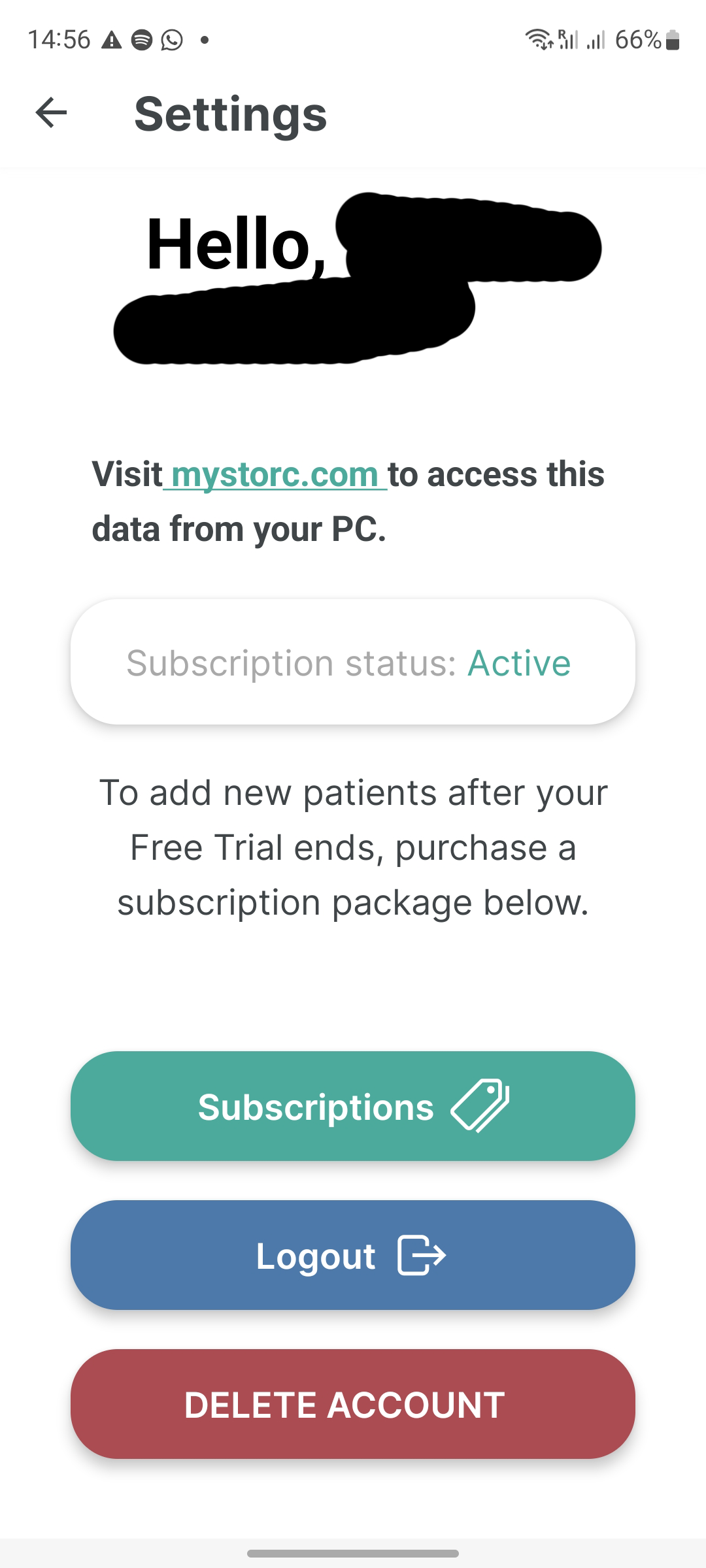Open the mystorc.com link
Image resolution: width=706 pixels, height=1568 pixels.
(275, 474)
